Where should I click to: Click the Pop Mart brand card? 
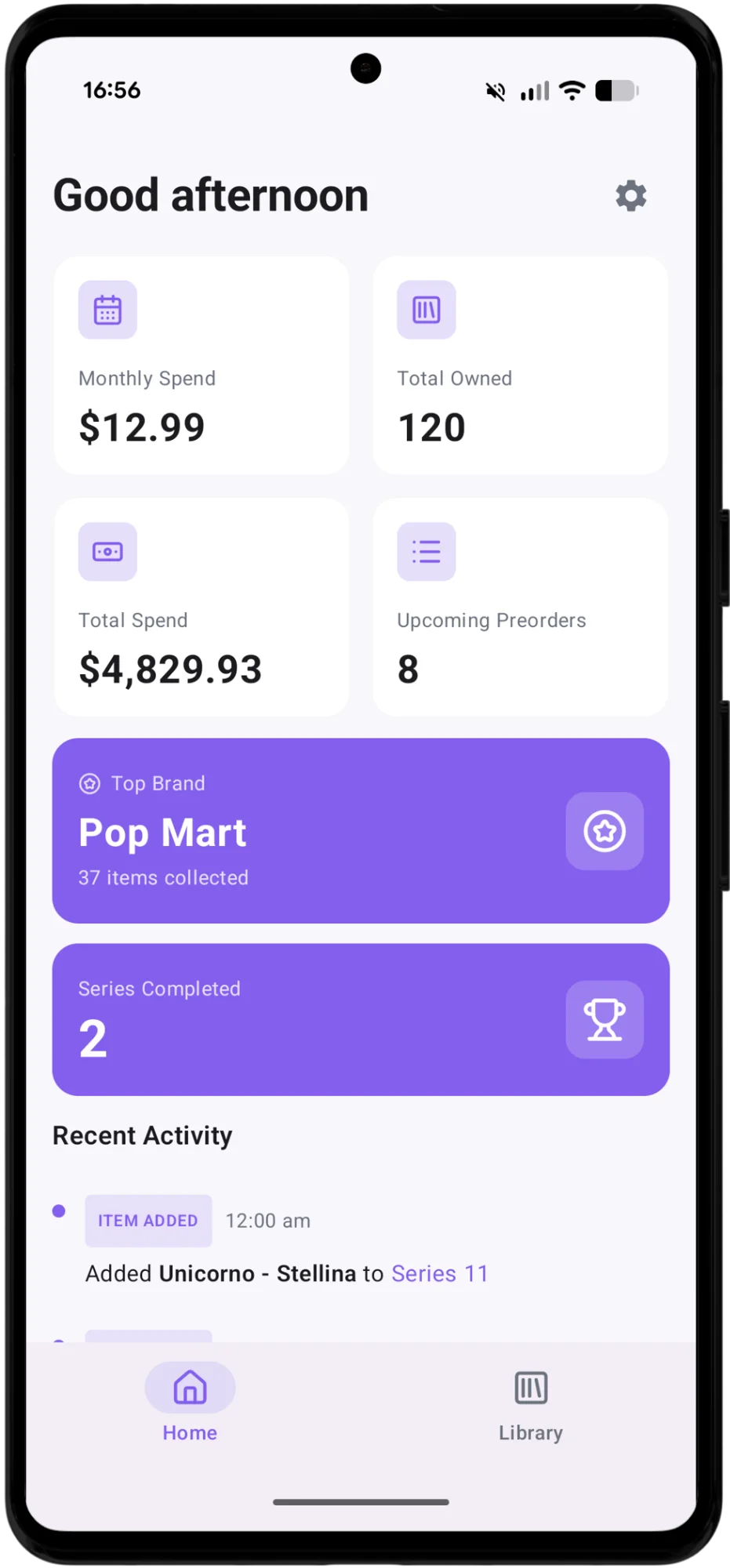click(x=361, y=831)
